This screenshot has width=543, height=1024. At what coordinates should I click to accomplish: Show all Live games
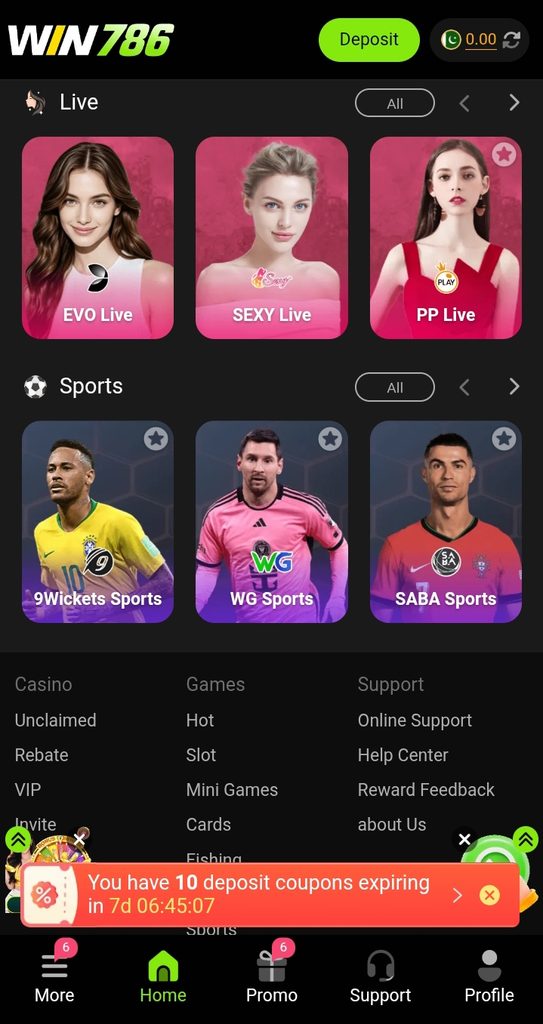pyautogui.click(x=395, y=103)
